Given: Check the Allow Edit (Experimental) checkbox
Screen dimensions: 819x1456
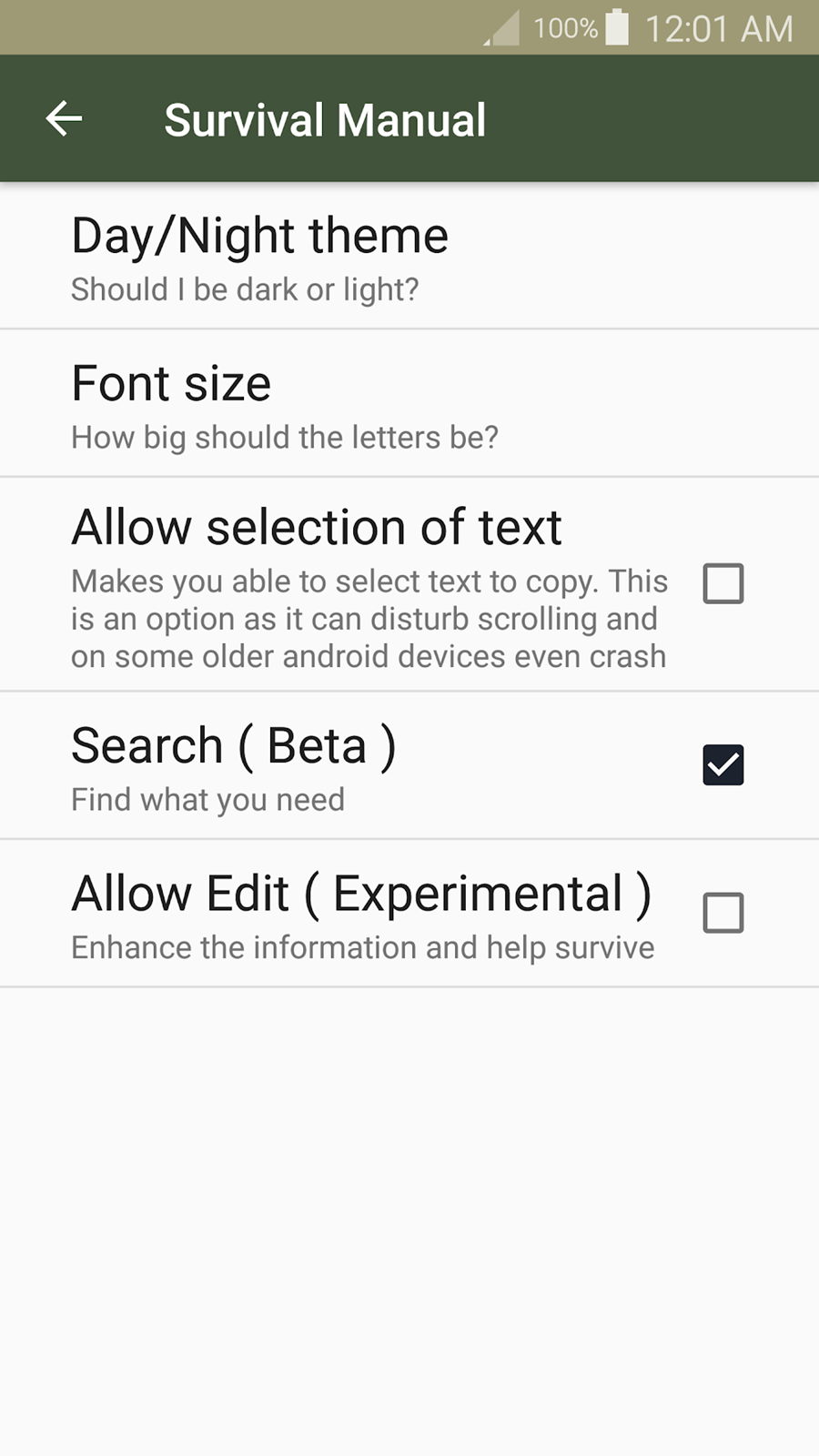Looking at the screenshot, I should coord(723,913).
